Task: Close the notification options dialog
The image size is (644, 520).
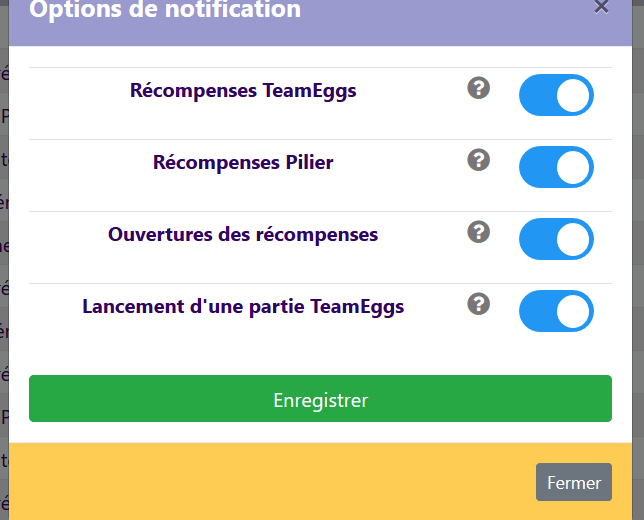Action: click(601, 7)
